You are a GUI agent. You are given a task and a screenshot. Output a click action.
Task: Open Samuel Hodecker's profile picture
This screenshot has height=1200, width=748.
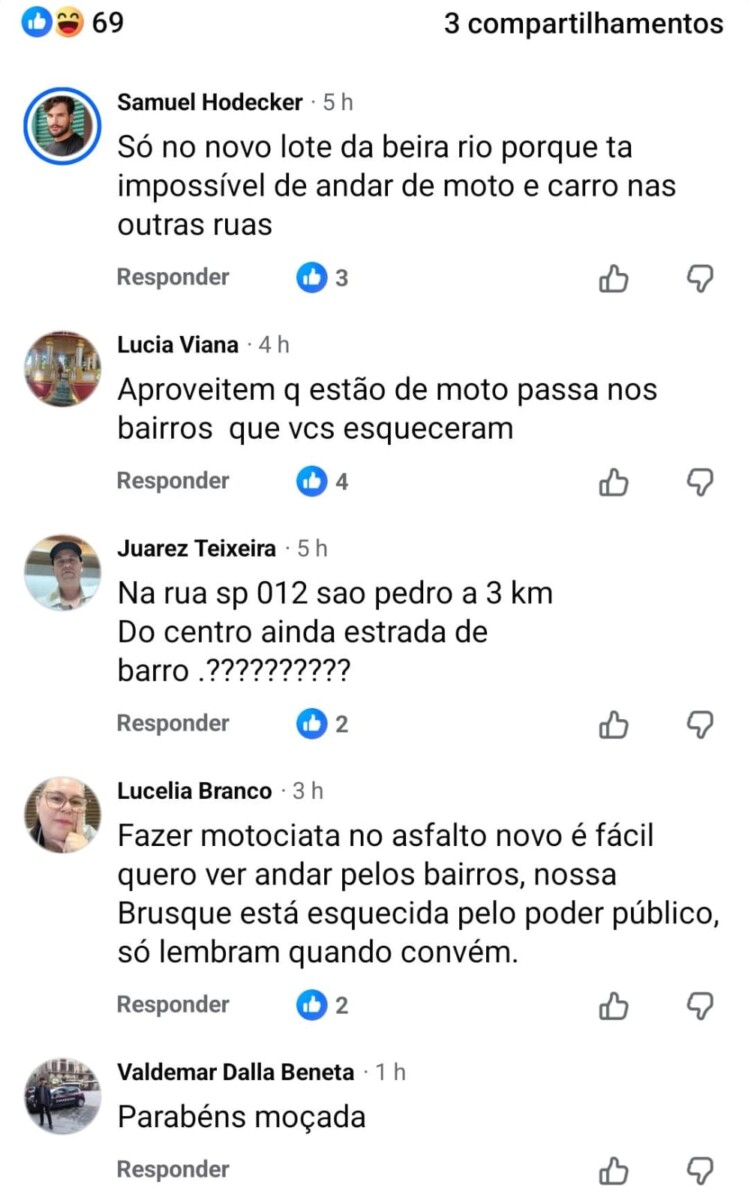click(62, 125)
